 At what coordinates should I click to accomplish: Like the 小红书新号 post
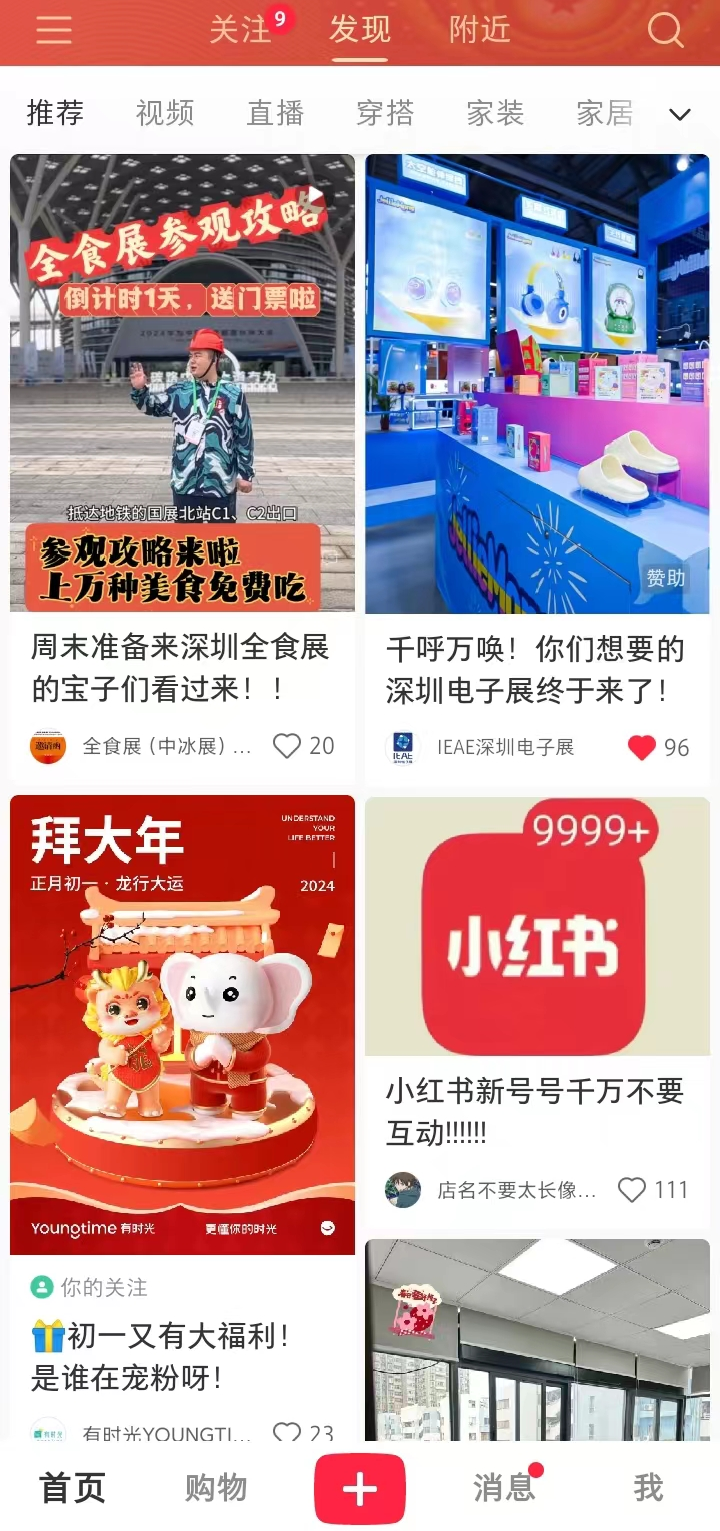click(x=632, y=1190)
